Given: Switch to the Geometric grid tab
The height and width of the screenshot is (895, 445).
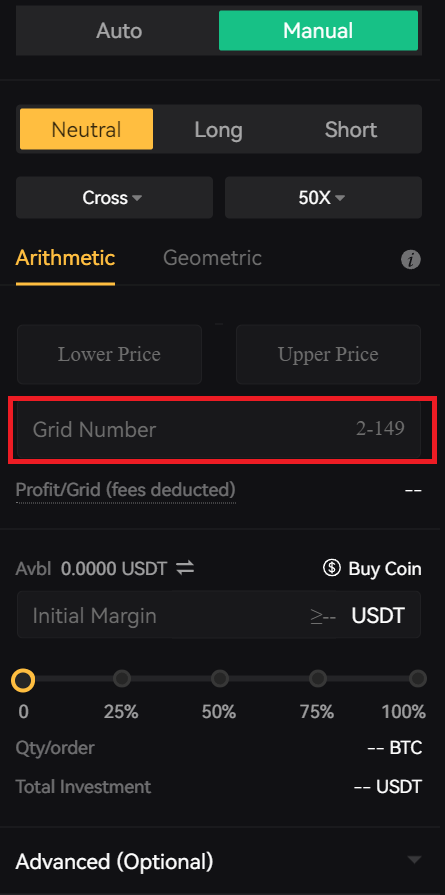Looking at the screenshot, I should pyautogui.click(x=212, y=258).
